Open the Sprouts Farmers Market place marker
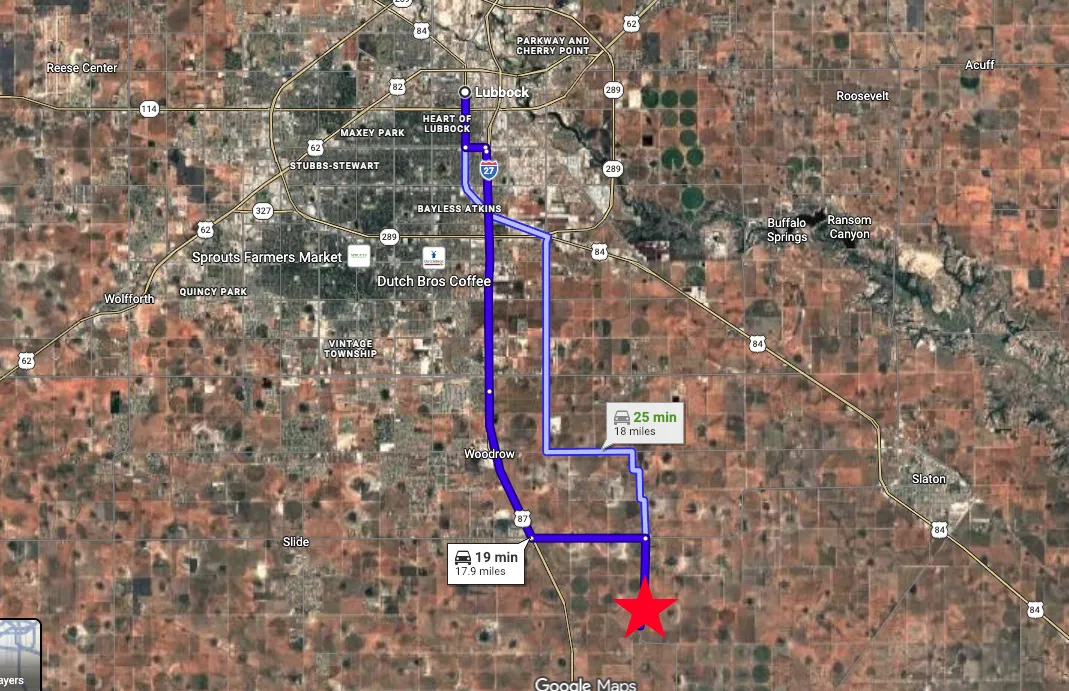Screen dimensions: 1069x691 click(359, 256)
